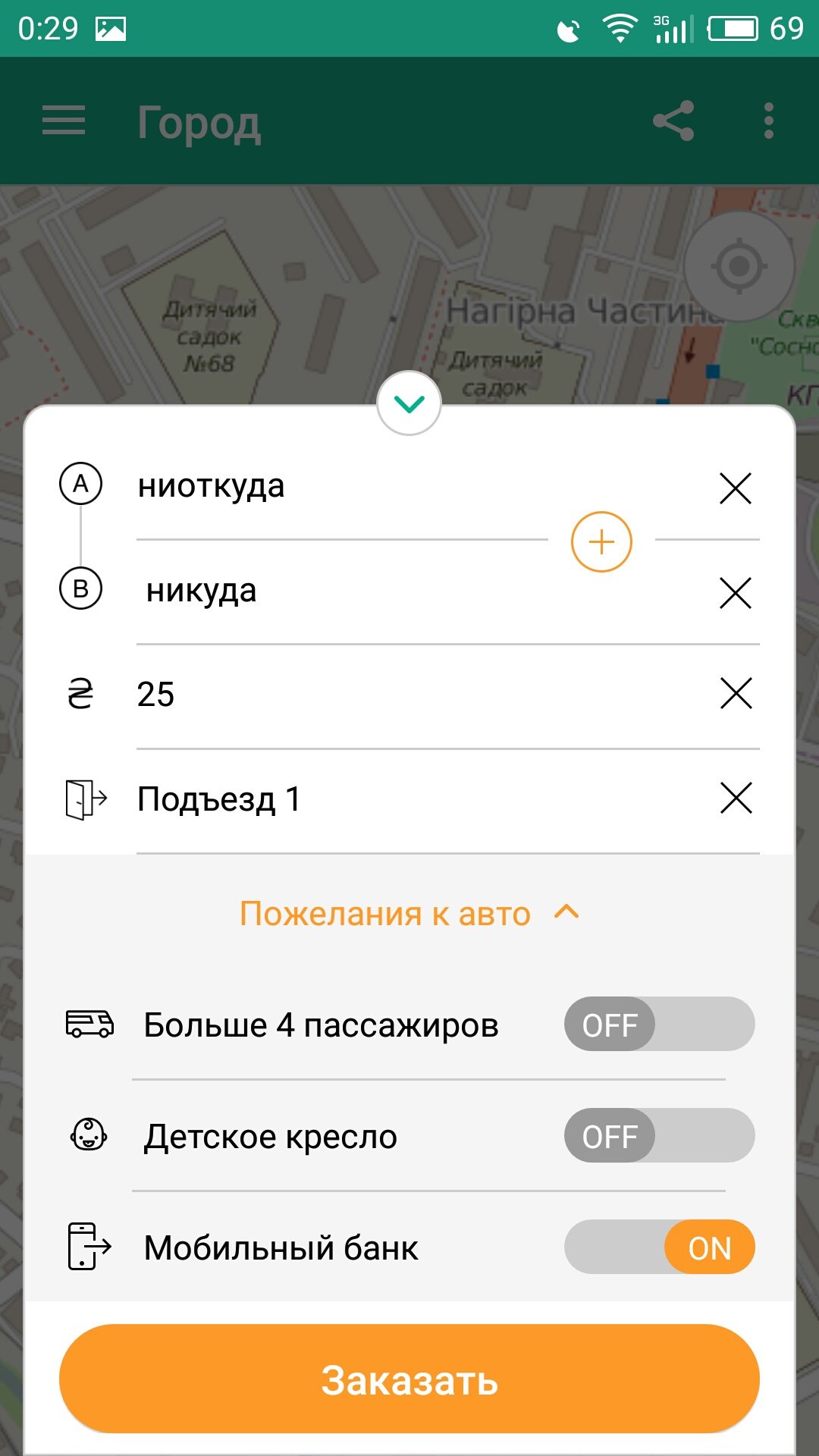This screenshot has width=819, height=1456.
Task: Clear the pickup address 'ниоткуда'
Action: click(x=736, y=488)
